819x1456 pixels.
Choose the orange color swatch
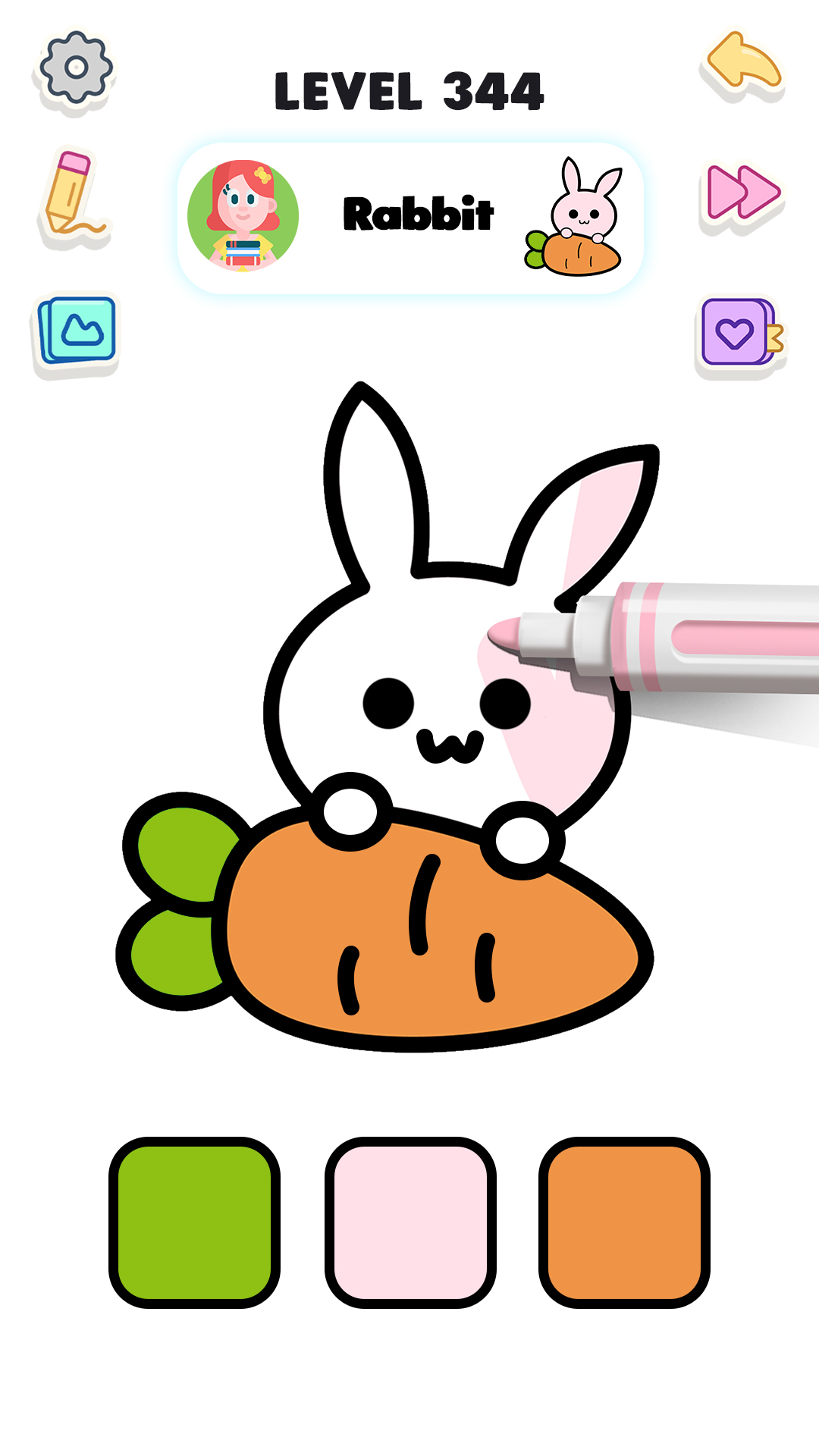(x=624, y=1222)
